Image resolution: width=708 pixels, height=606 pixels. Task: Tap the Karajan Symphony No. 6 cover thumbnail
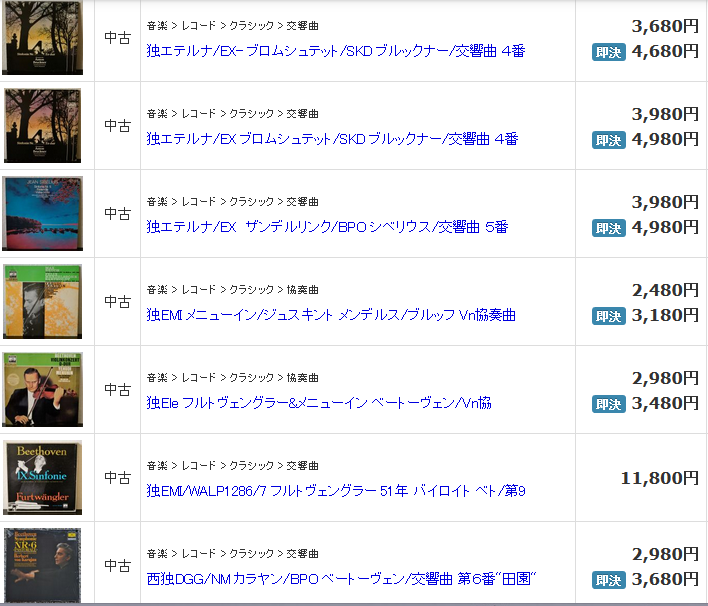42,565
